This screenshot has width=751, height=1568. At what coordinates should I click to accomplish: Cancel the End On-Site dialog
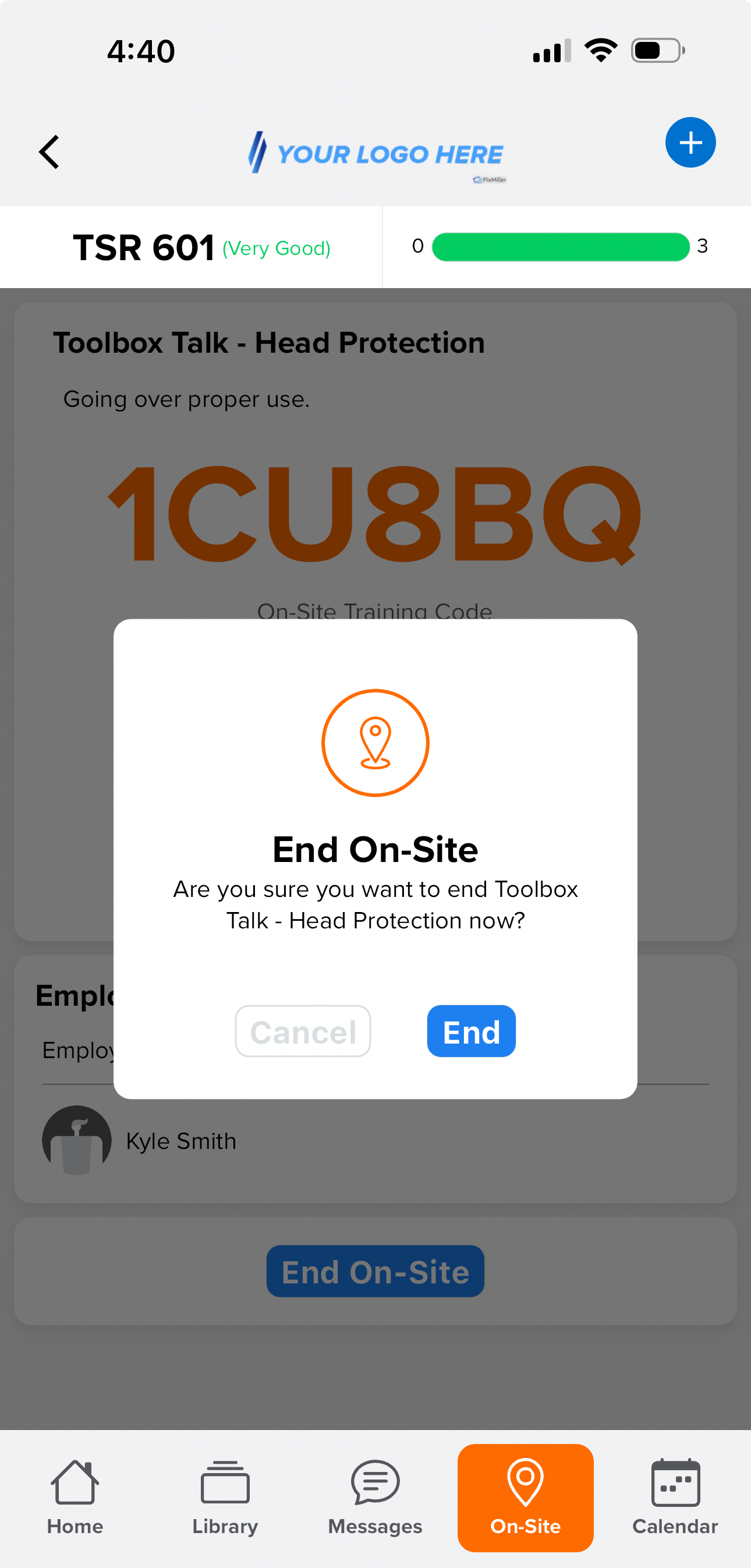click(303, 1031)
